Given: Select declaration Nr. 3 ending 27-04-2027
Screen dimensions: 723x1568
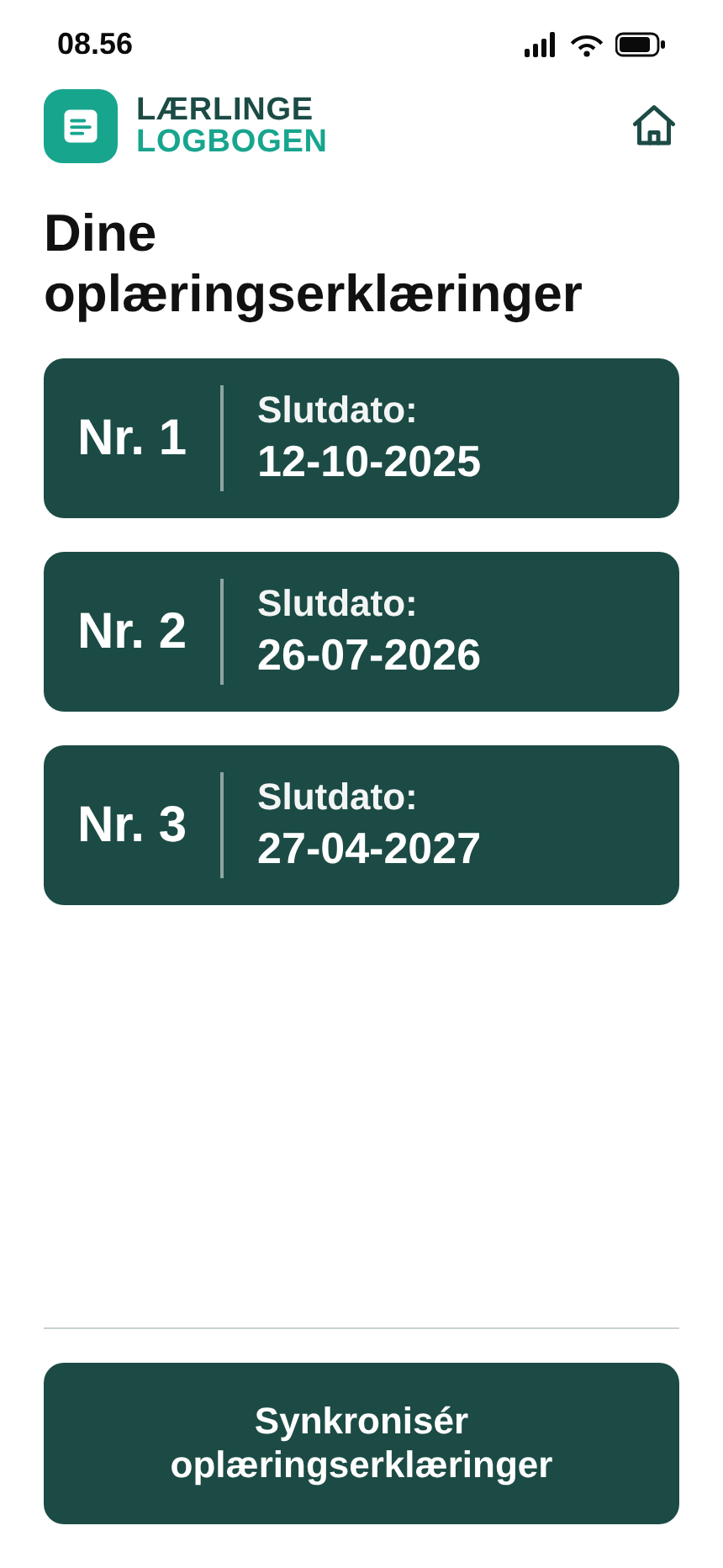Looking at the screenshot, I should tap(361, 825).
